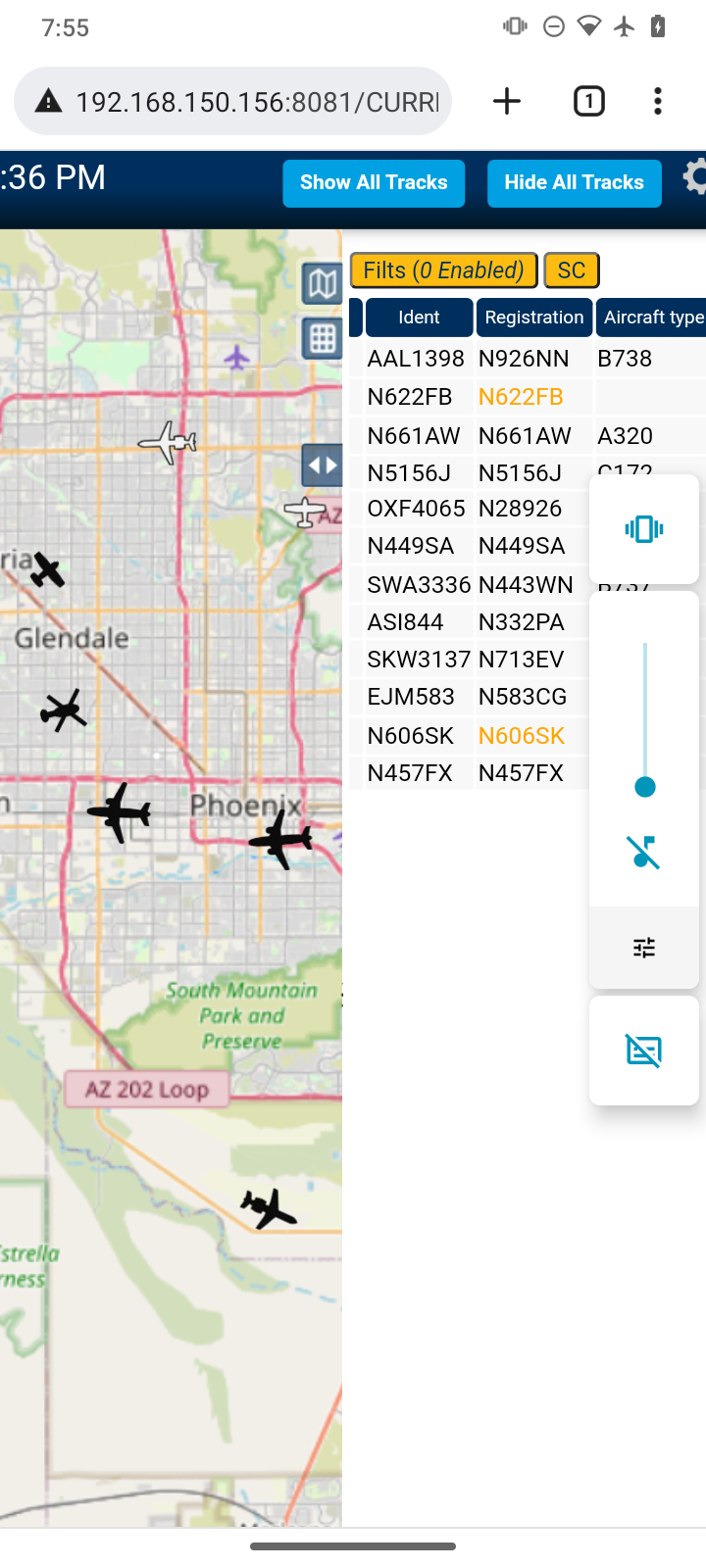Open the Filts (0 Enabled) filters

(x=443, y=270)
